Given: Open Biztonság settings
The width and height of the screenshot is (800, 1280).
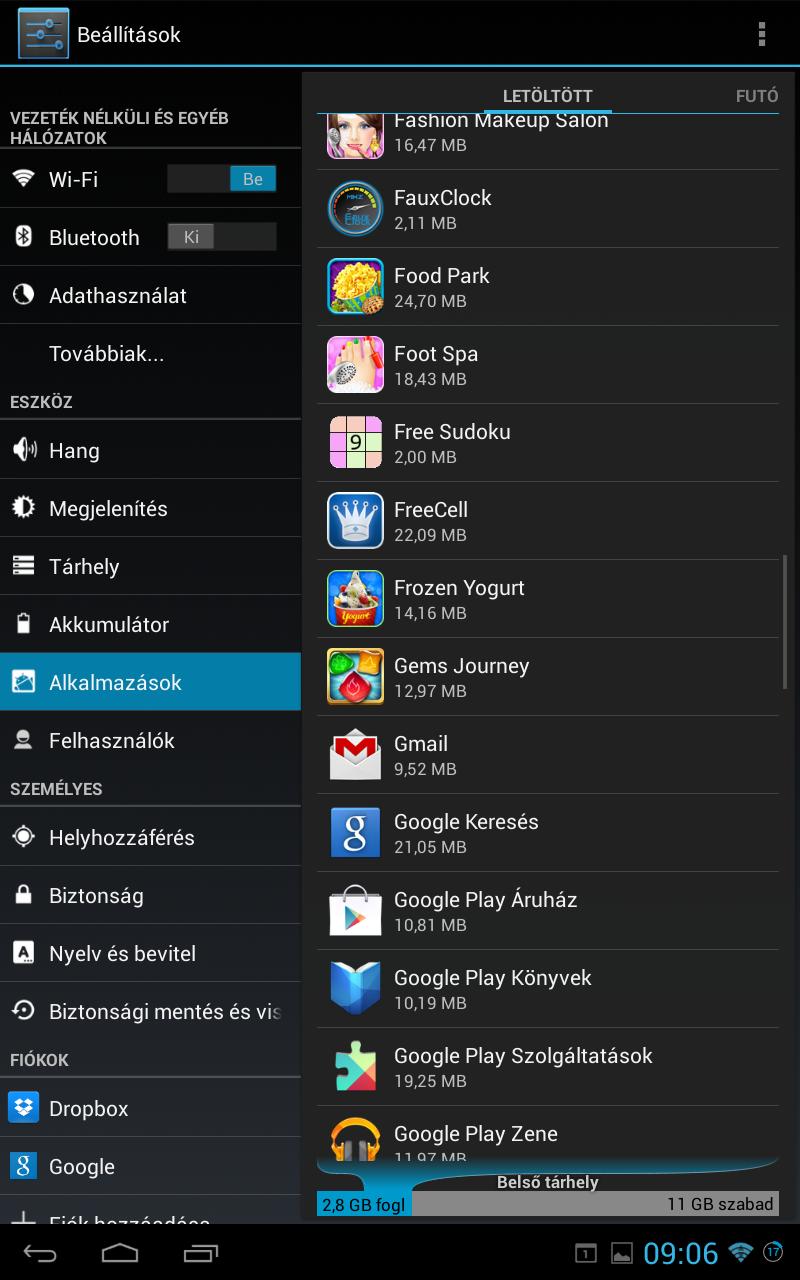Looking at the screenshot, I should pyautogui.click(x=150, y=895).
